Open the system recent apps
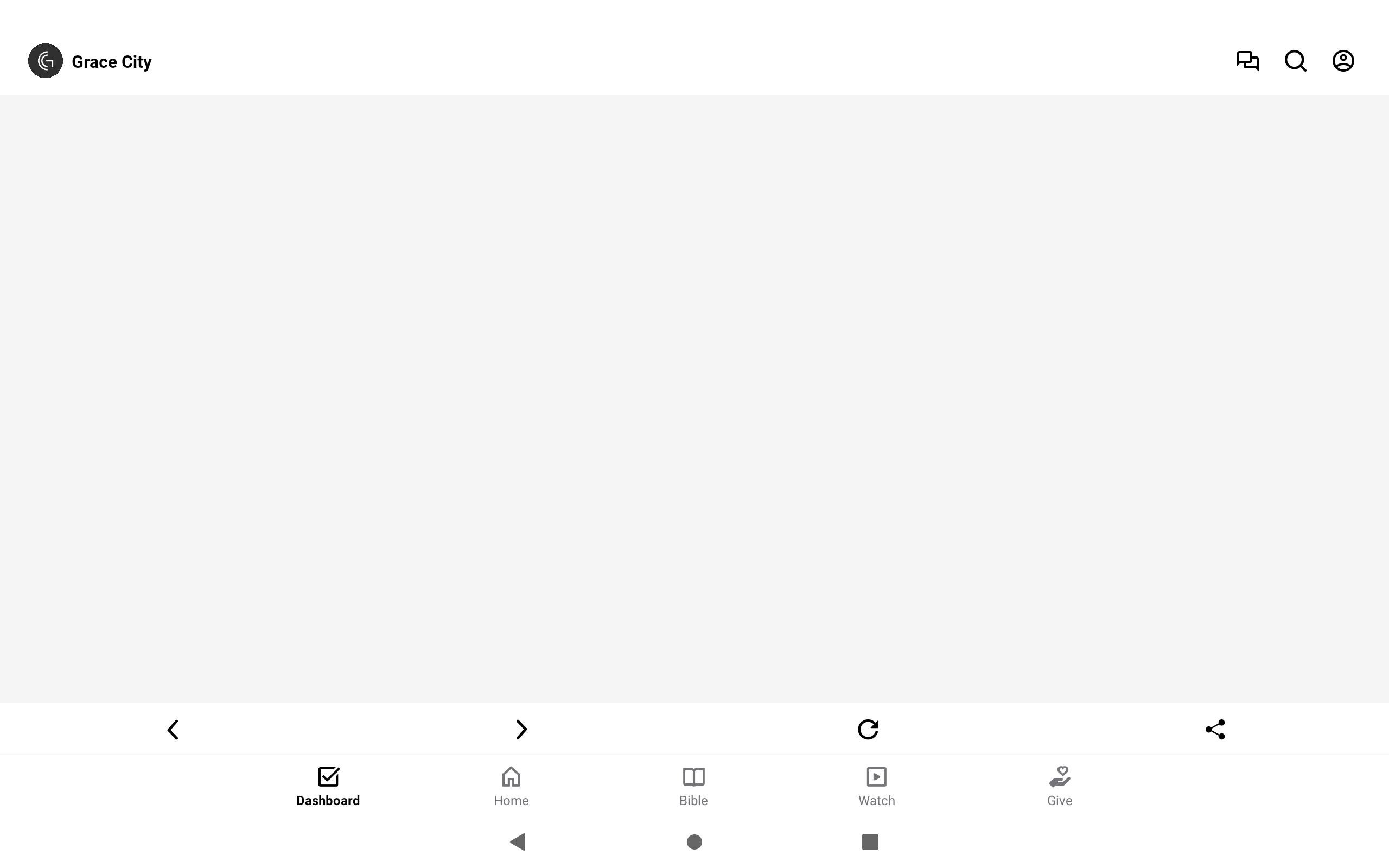Screen dimensions: 1389x868 pos(870,841)
